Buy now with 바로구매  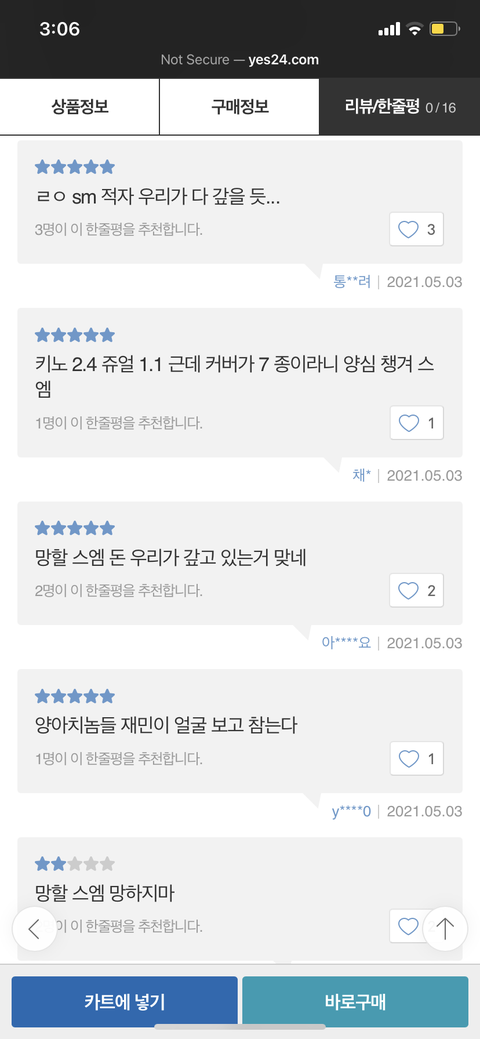pyautogui.click(x=355, y=1002)
